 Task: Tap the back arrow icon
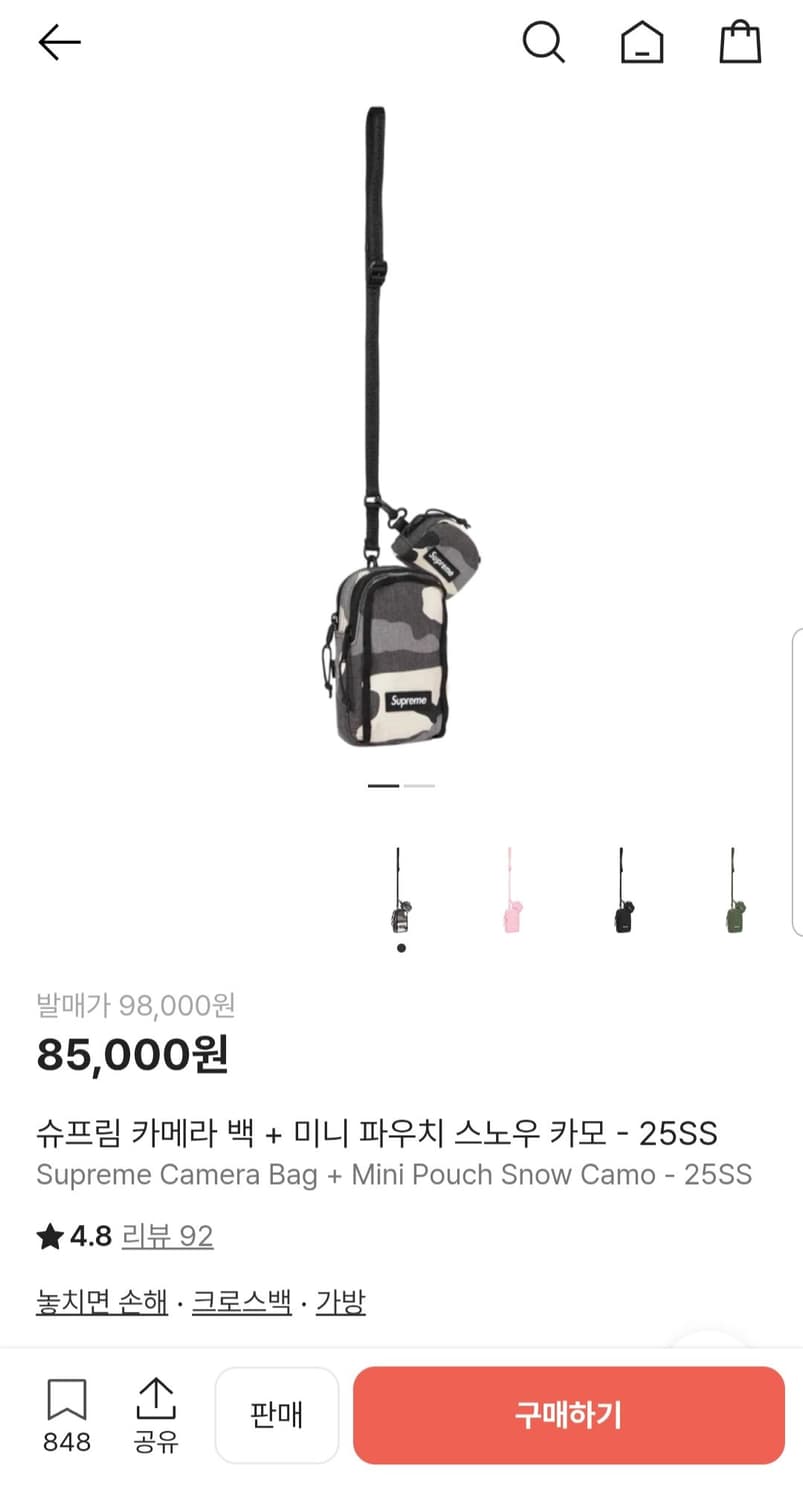(59, 42)
